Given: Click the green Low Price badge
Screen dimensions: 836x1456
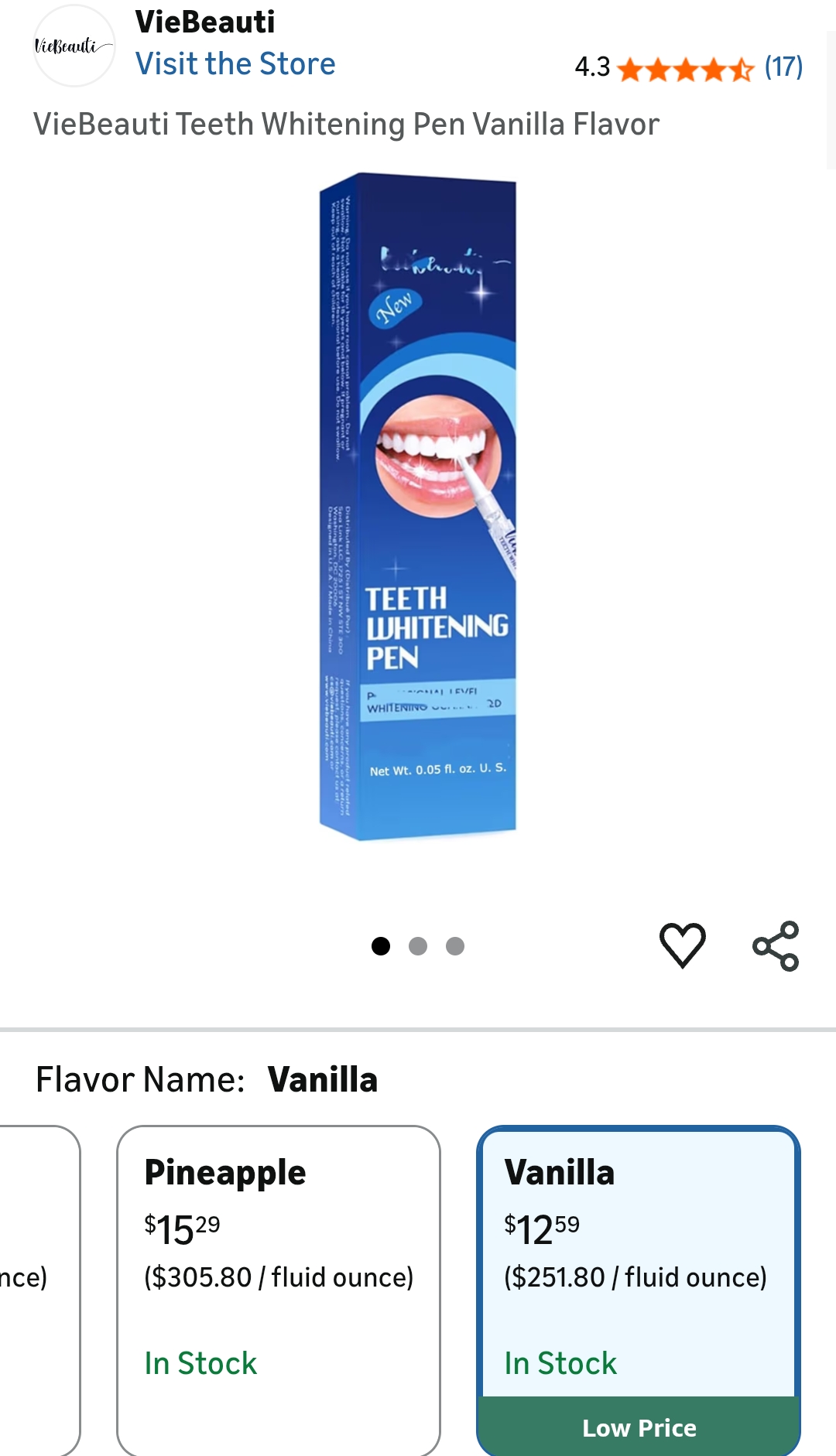Looking at the screenshot, I should 638,1427.
